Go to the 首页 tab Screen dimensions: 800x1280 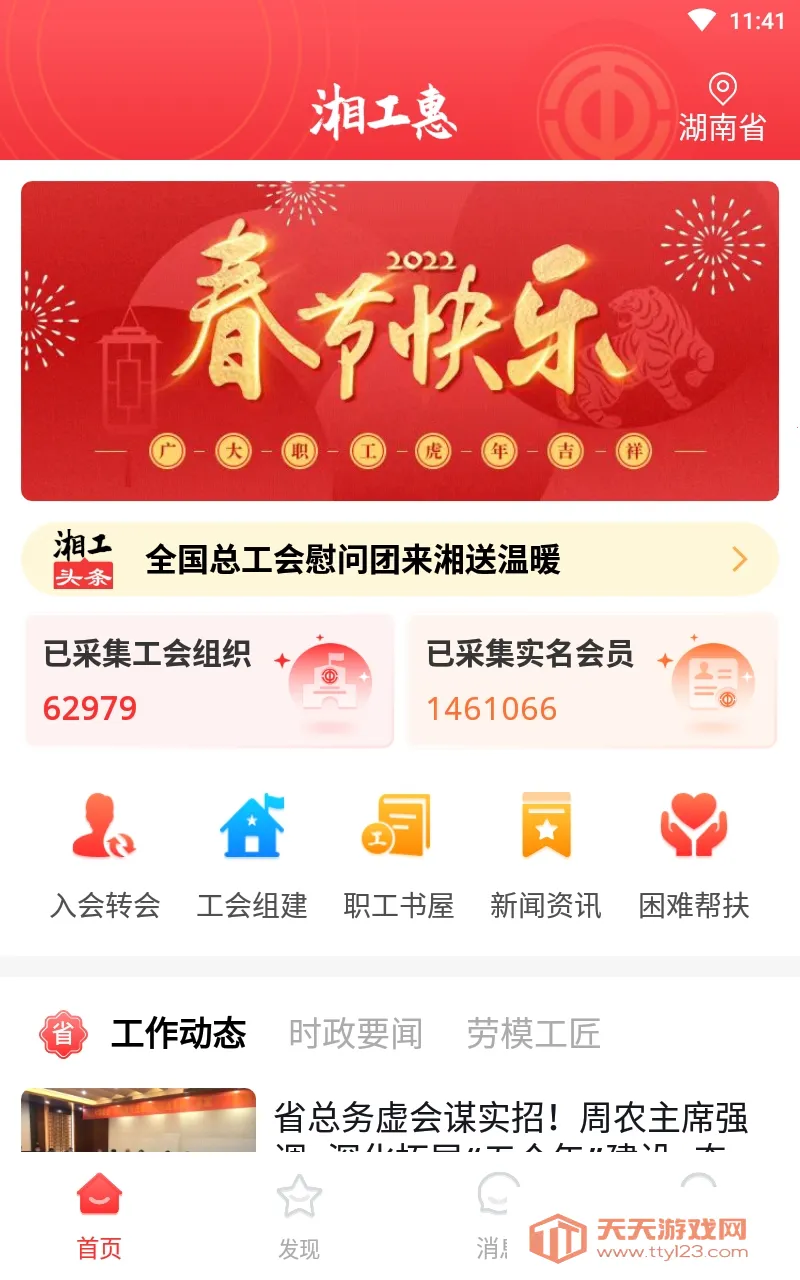tap(99, 1215)
